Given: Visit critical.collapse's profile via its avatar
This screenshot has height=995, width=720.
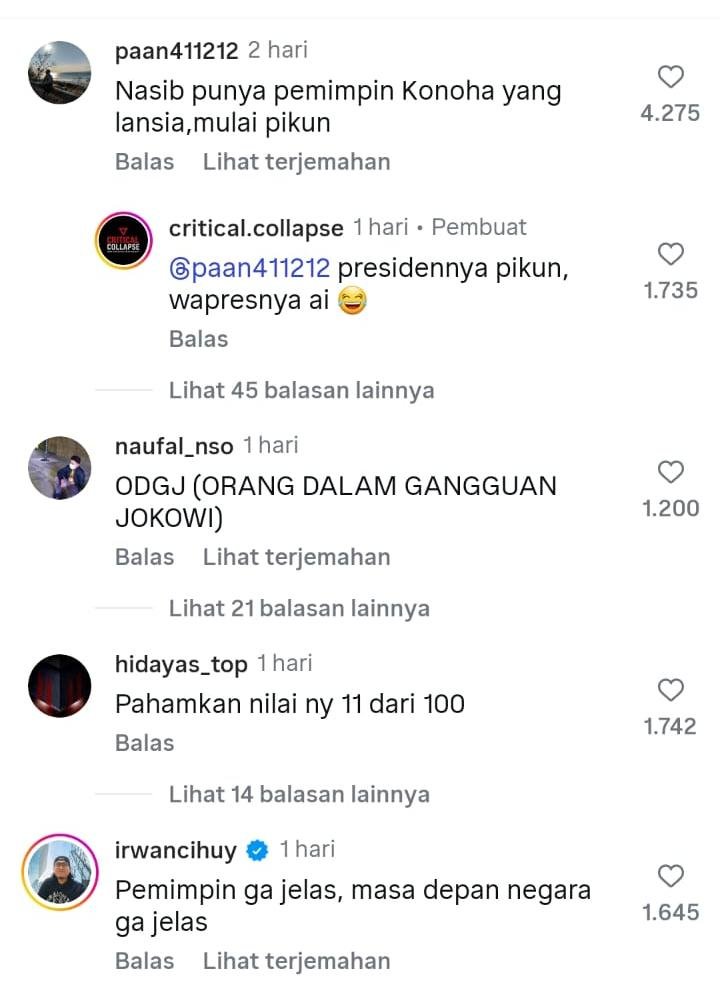Looking at the screenshot, I should pyautogui.click(x=123, y=241).
